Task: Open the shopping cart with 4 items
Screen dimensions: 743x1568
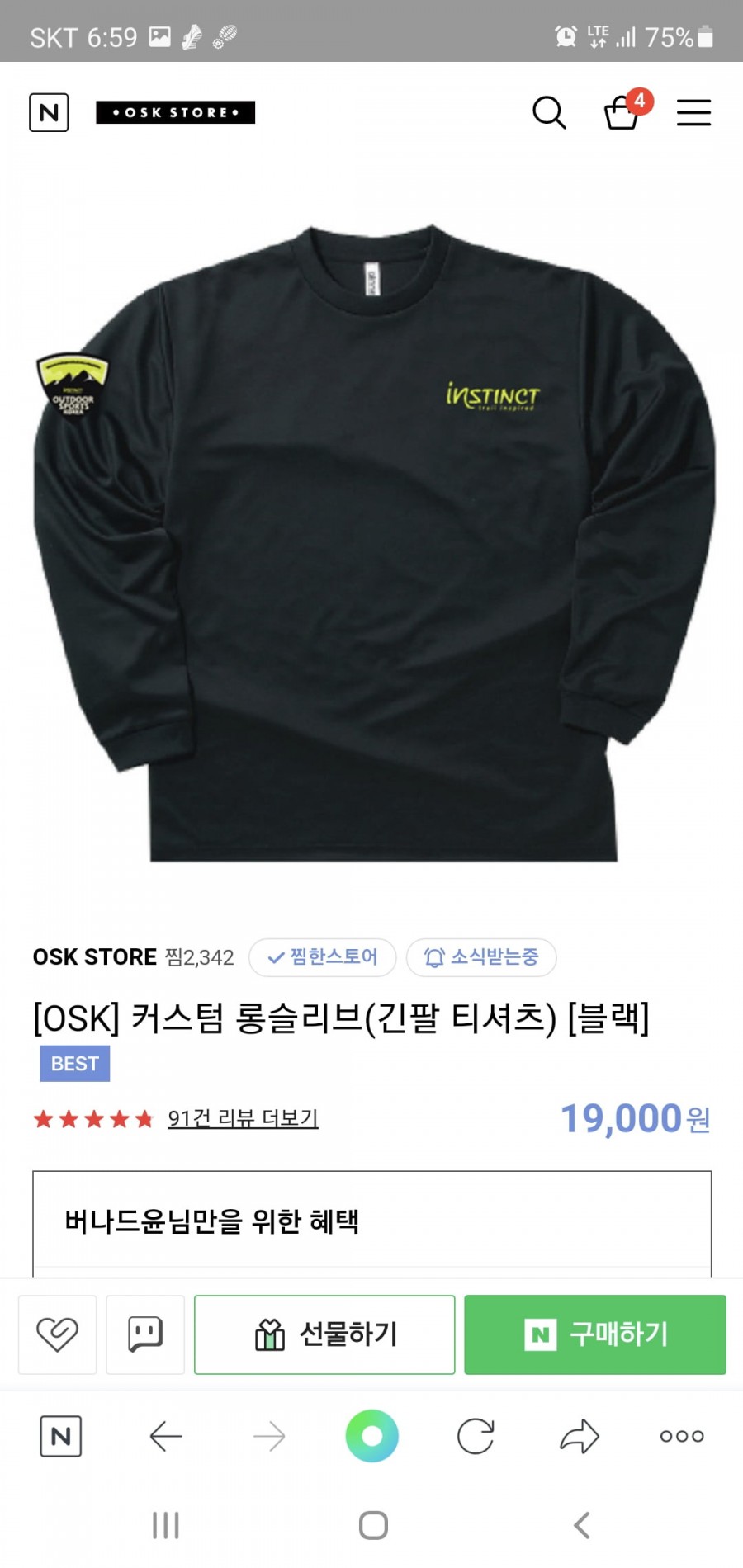Action: (x=622, y=113)
